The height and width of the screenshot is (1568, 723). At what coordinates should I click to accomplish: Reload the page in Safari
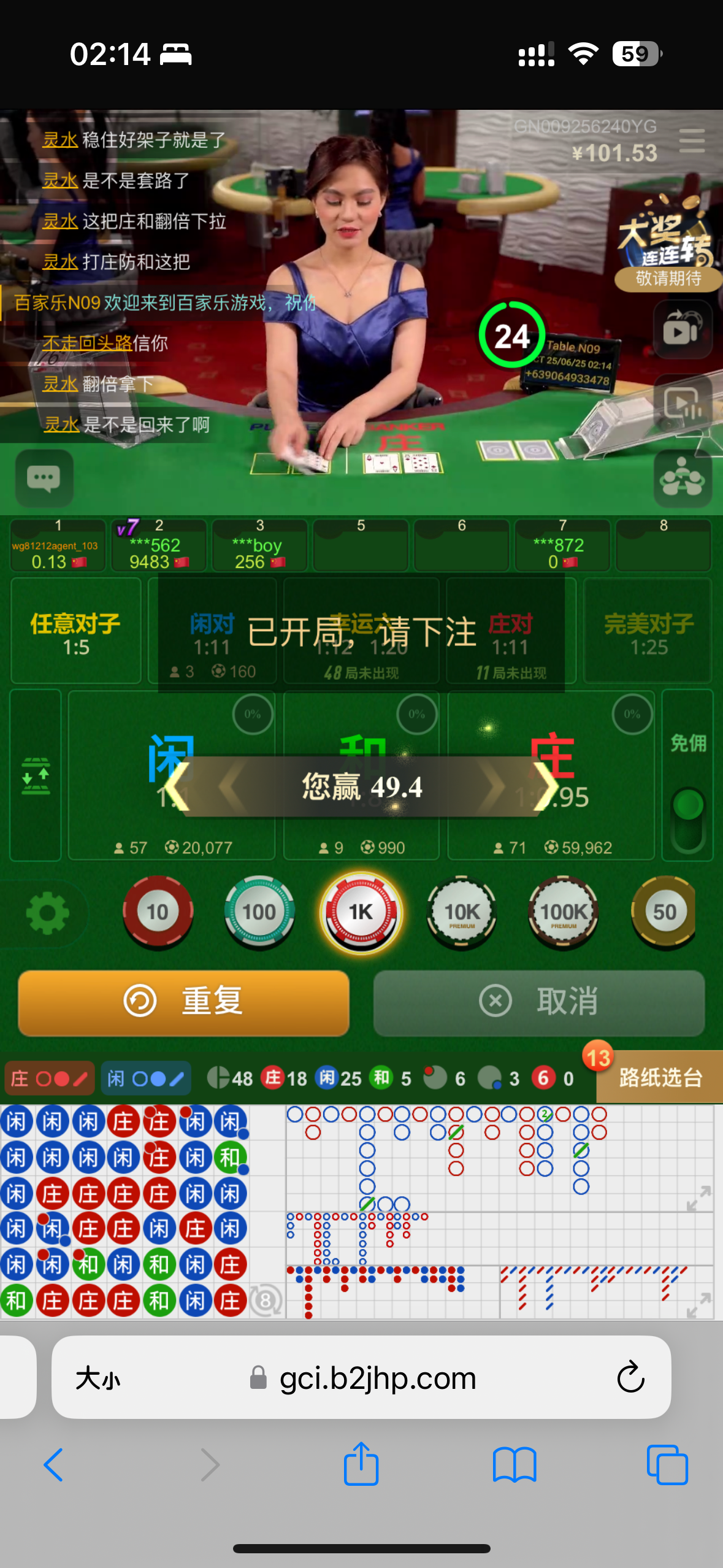click(x=630, y=1377)
